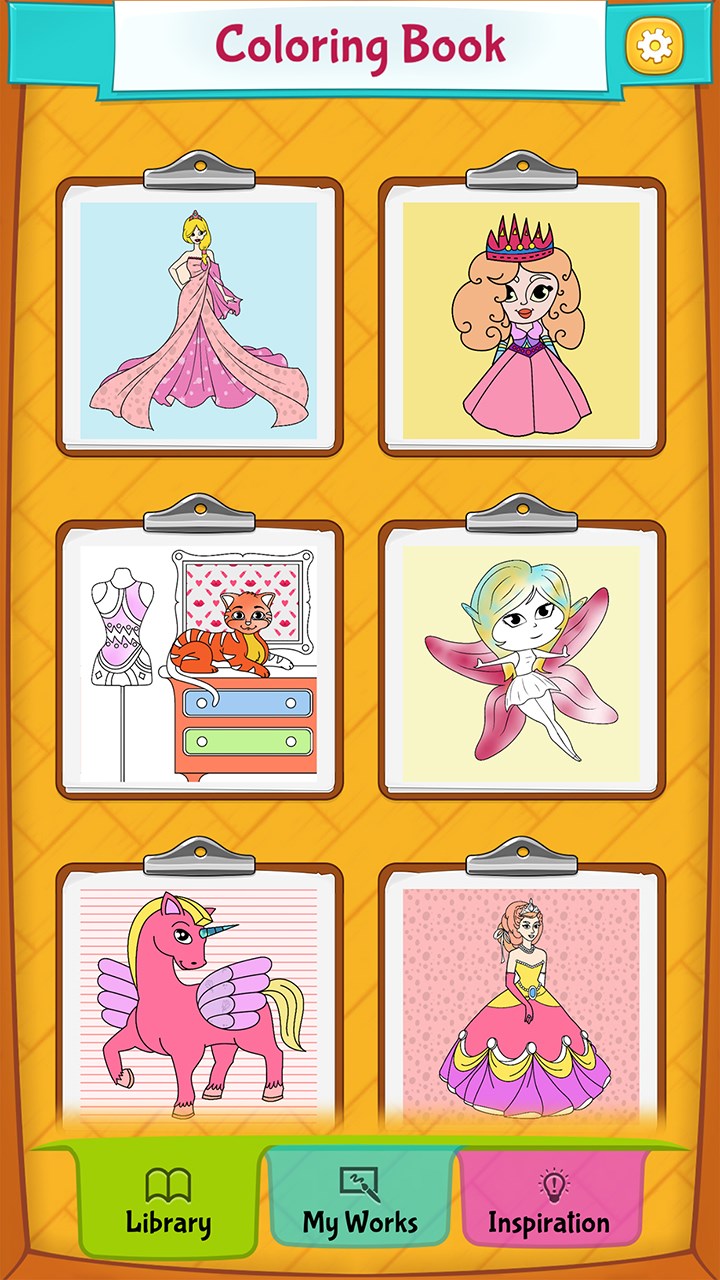Switch to the Library tab
720x1280 pixels.
(168, 1204)
